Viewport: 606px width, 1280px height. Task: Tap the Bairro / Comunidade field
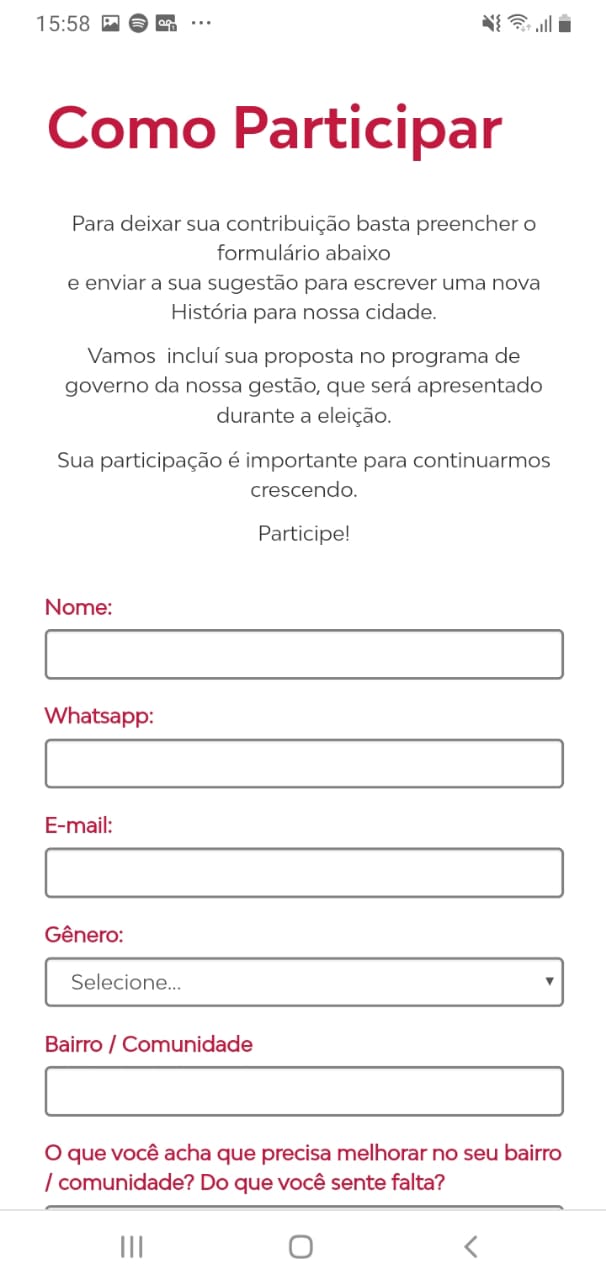[x=304, y=1091]
